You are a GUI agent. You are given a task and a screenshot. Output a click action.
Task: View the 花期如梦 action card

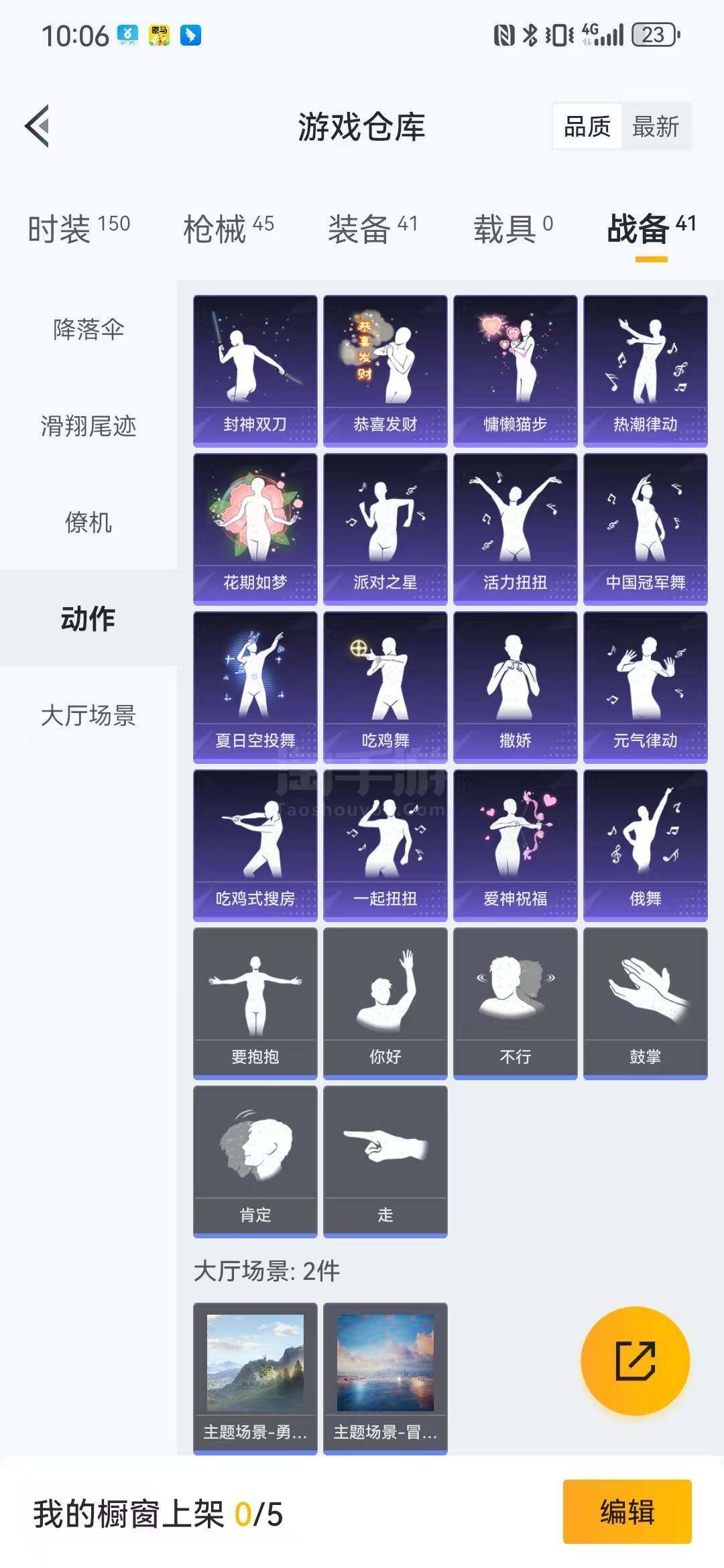(255, 529)
